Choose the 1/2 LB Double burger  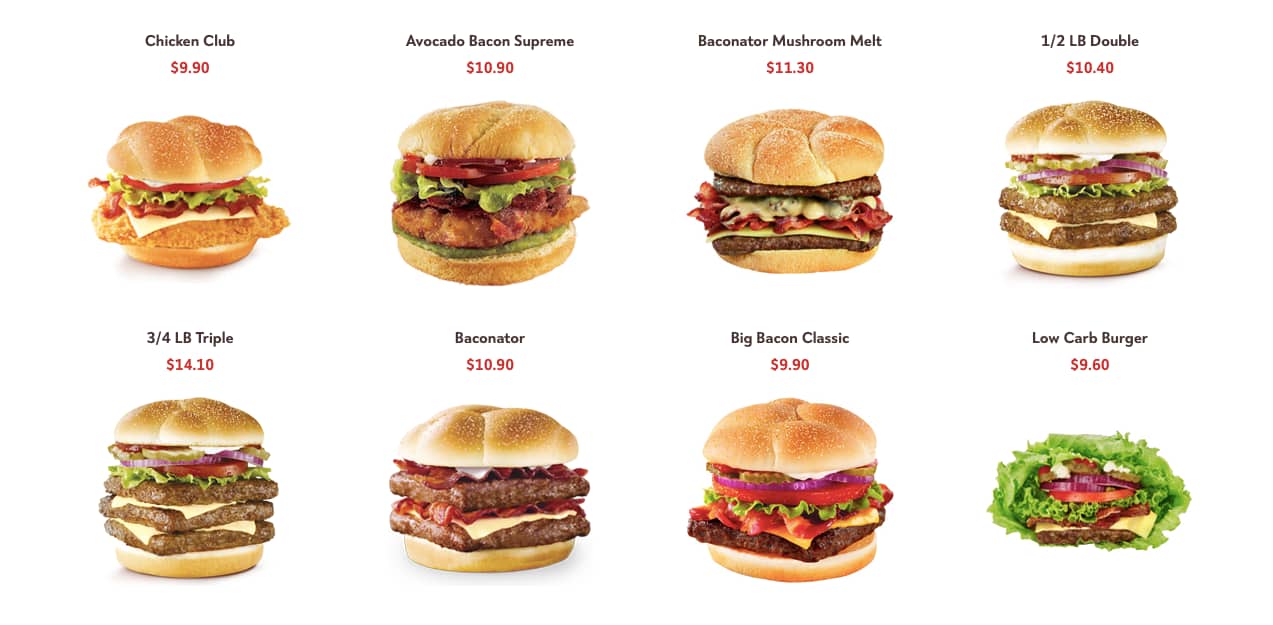1089,190
